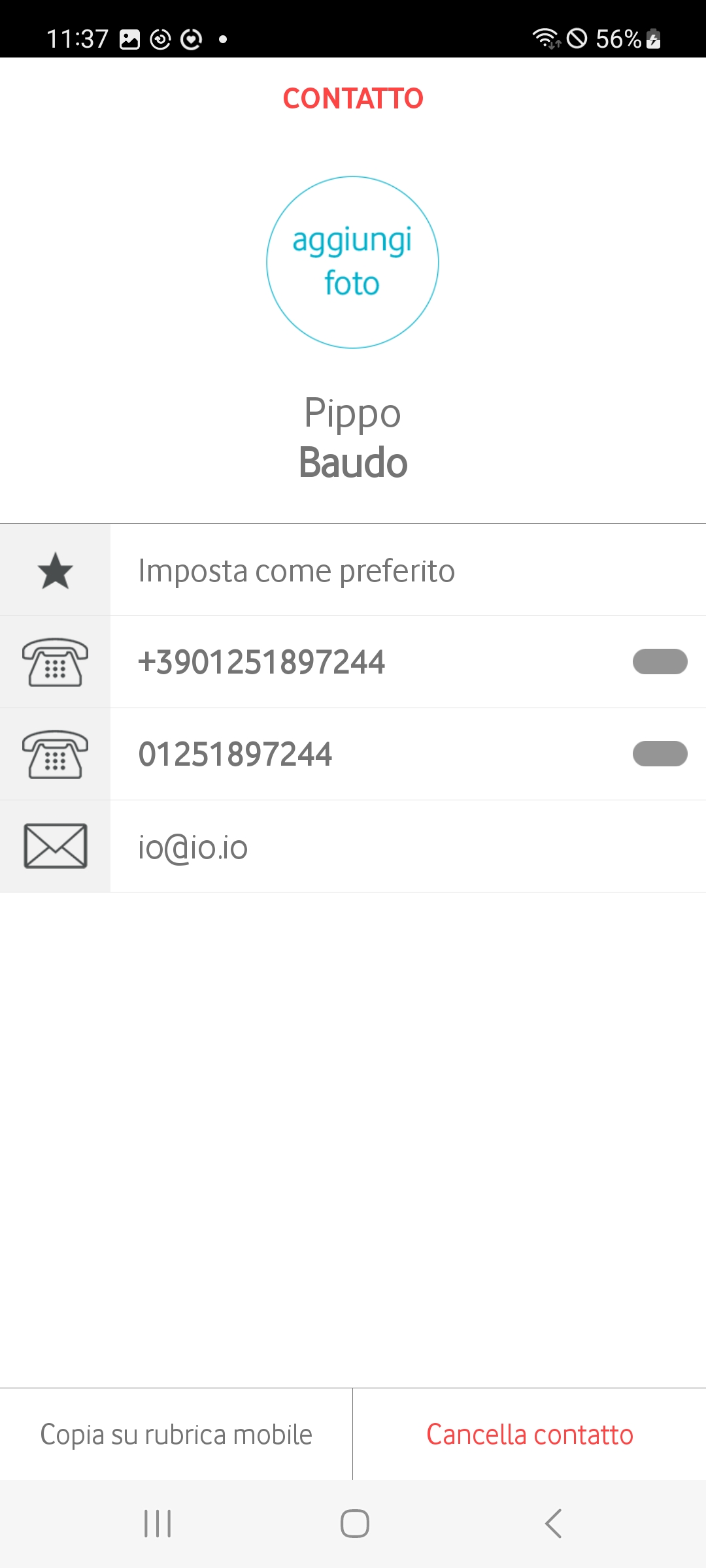Delete contact with Cancella contatto
This screenshot has width=706, height=1568.
[x=529, y=1435]
